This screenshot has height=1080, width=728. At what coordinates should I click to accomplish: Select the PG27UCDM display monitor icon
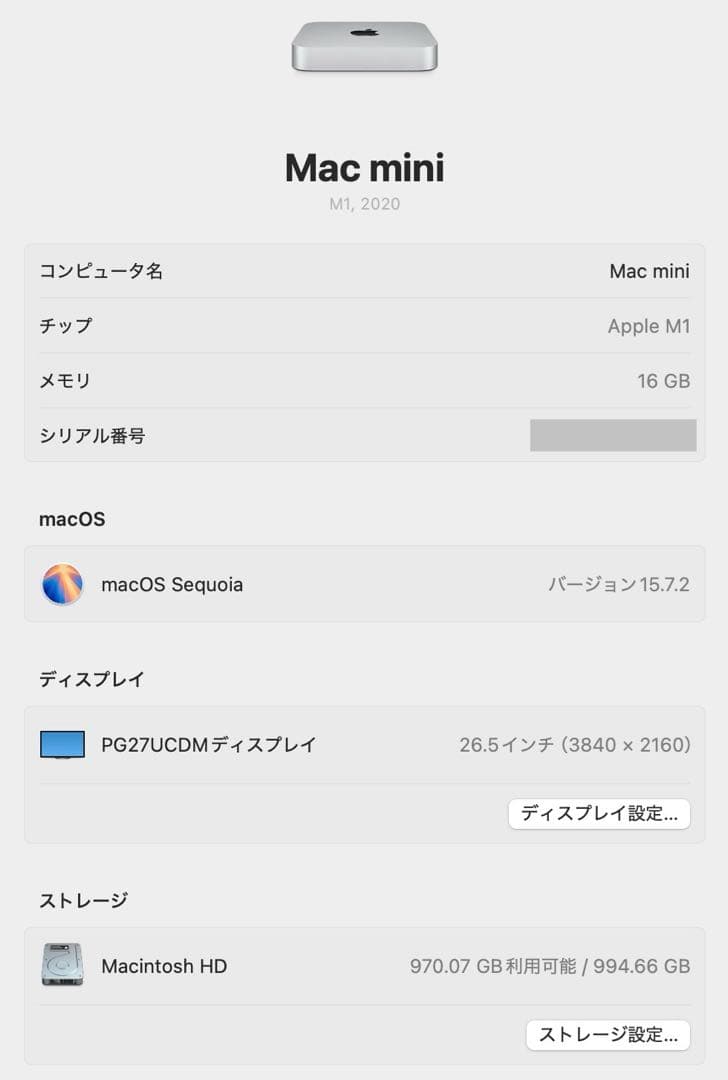click(x=62, y=745)
